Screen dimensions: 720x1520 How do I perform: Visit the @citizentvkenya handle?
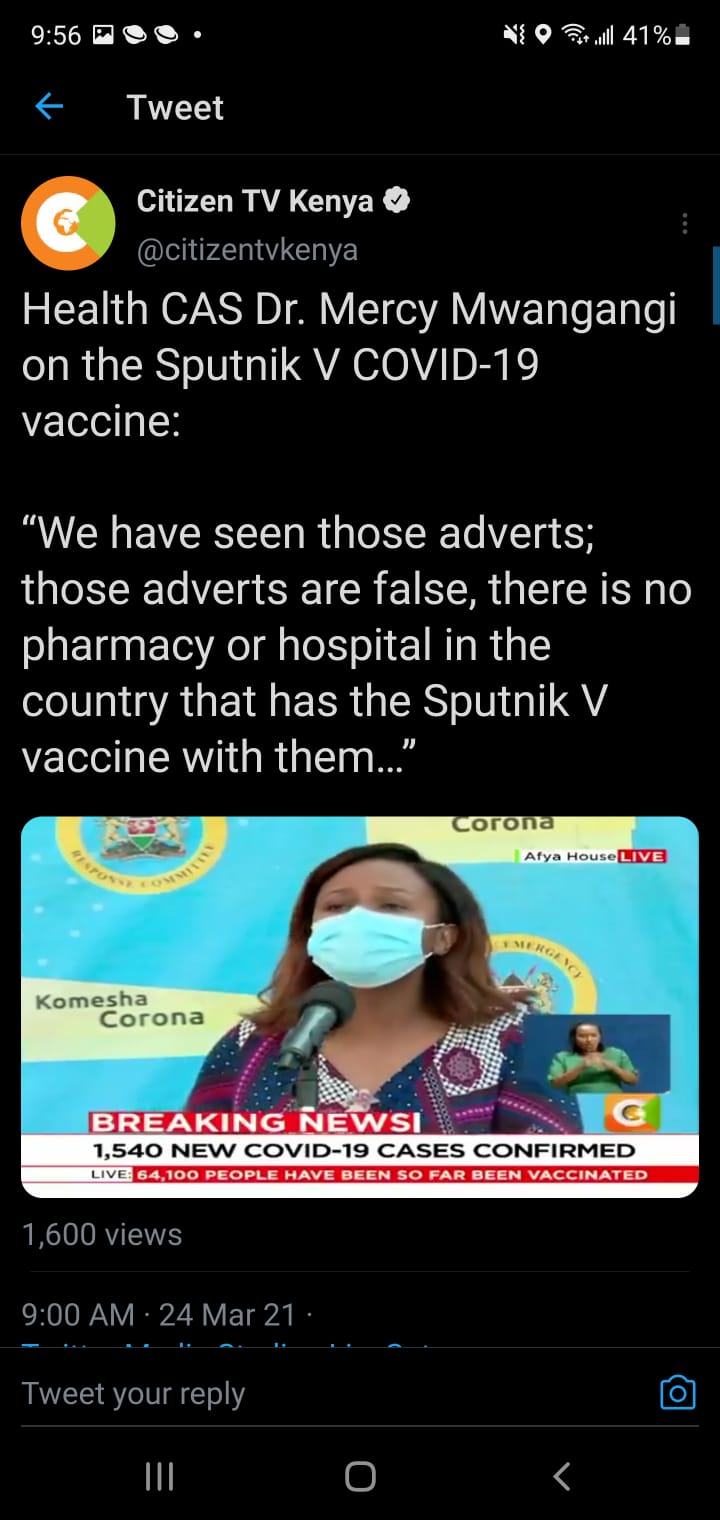[247, 249]
